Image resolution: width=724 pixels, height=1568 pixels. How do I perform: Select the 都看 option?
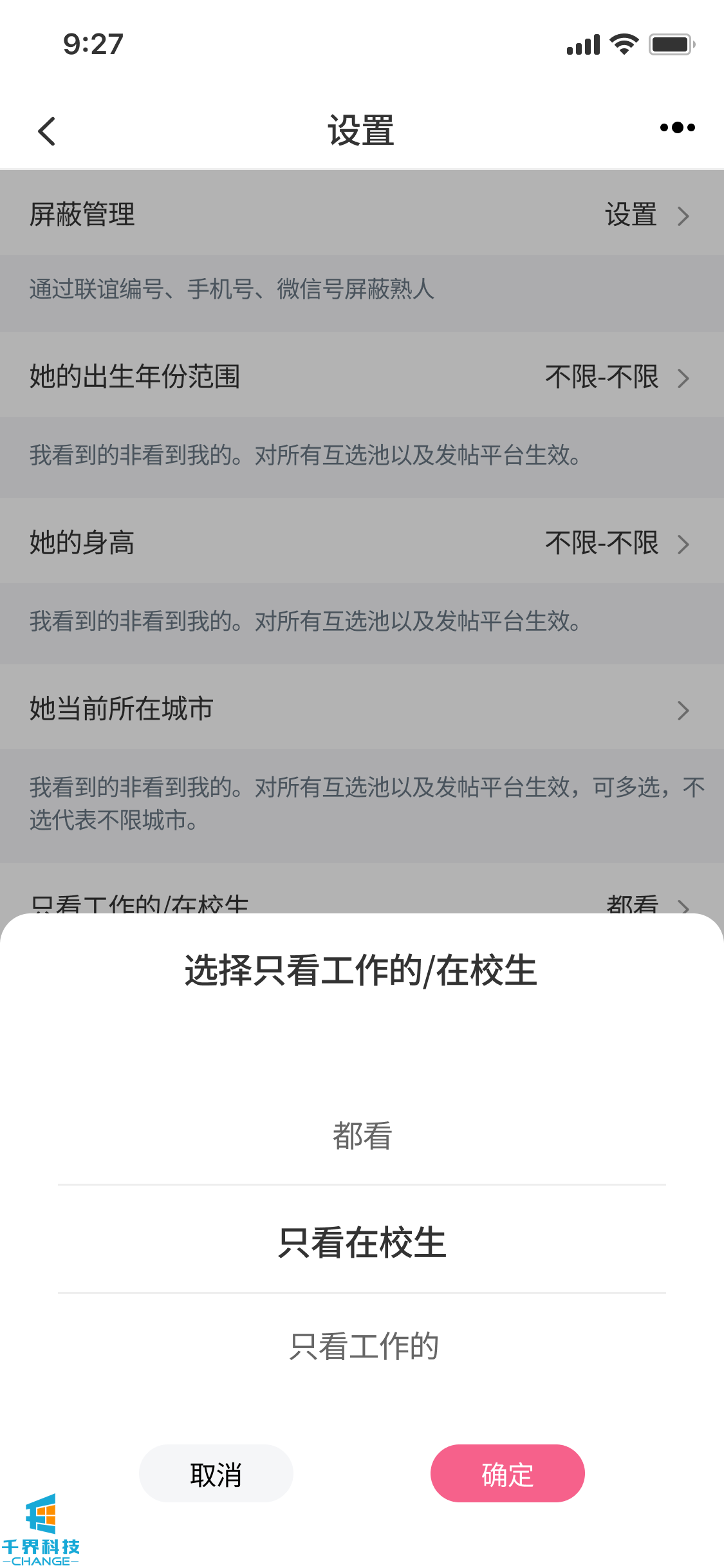(362, 1135)
